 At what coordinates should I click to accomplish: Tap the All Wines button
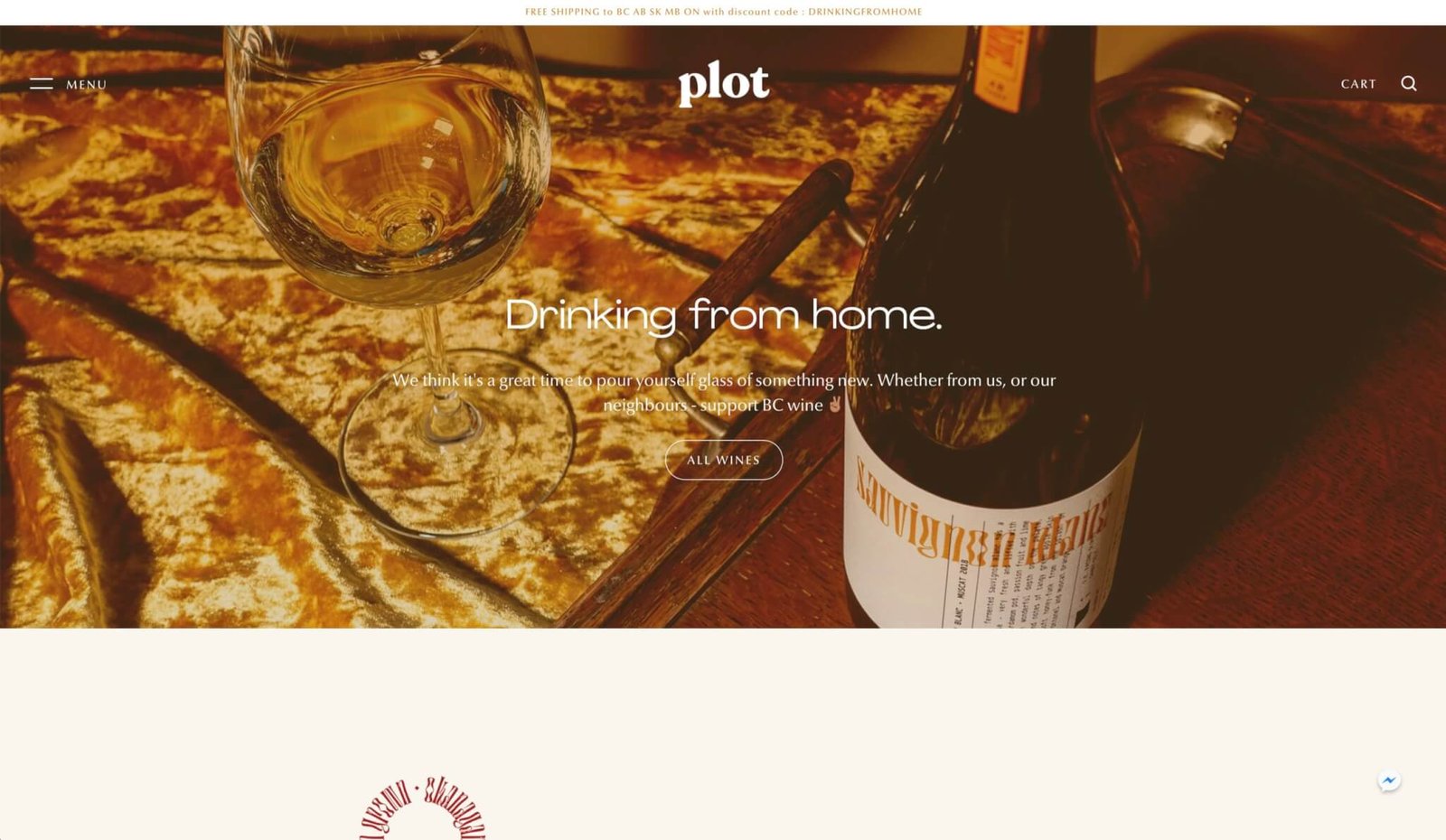coord(723,460)
